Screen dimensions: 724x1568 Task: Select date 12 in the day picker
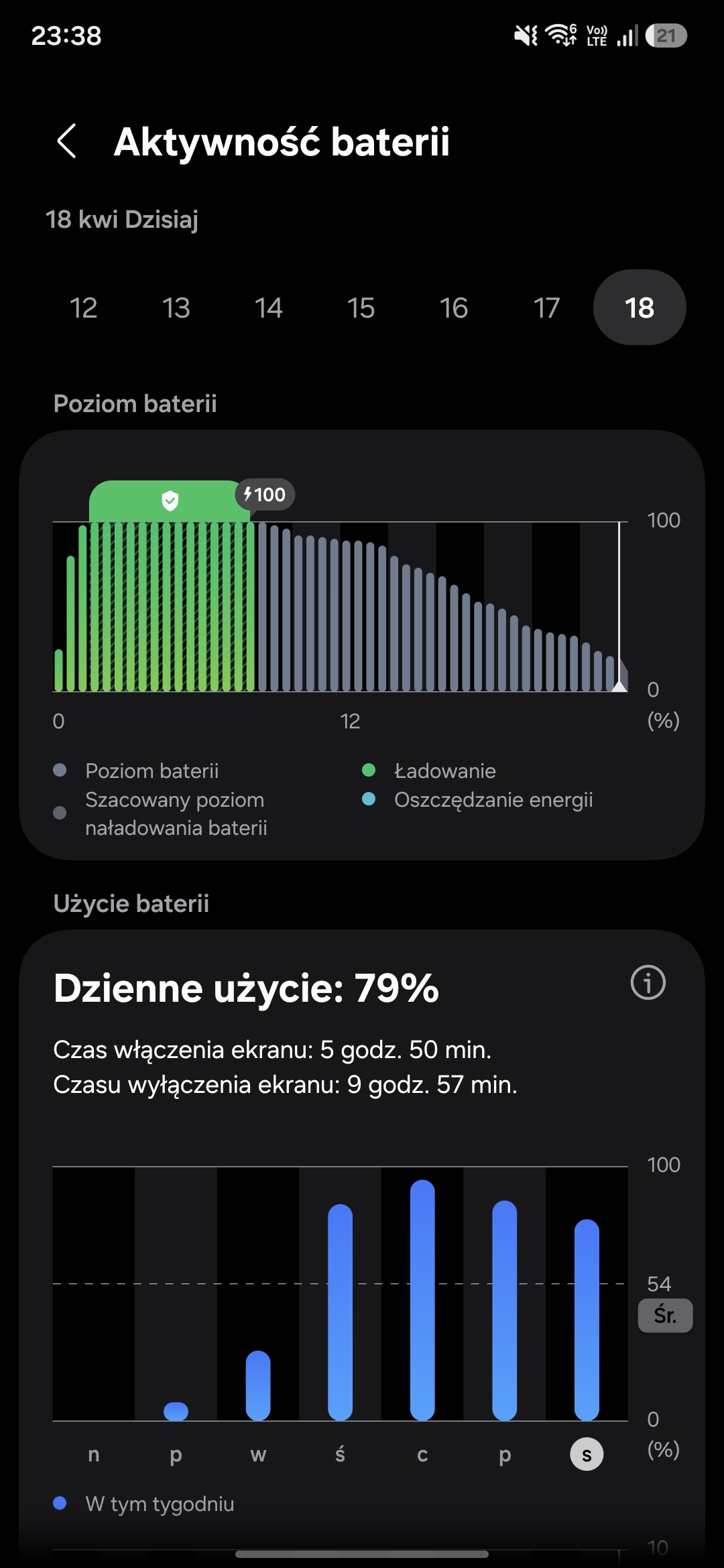pyautogui.click(x=84, y=308)
